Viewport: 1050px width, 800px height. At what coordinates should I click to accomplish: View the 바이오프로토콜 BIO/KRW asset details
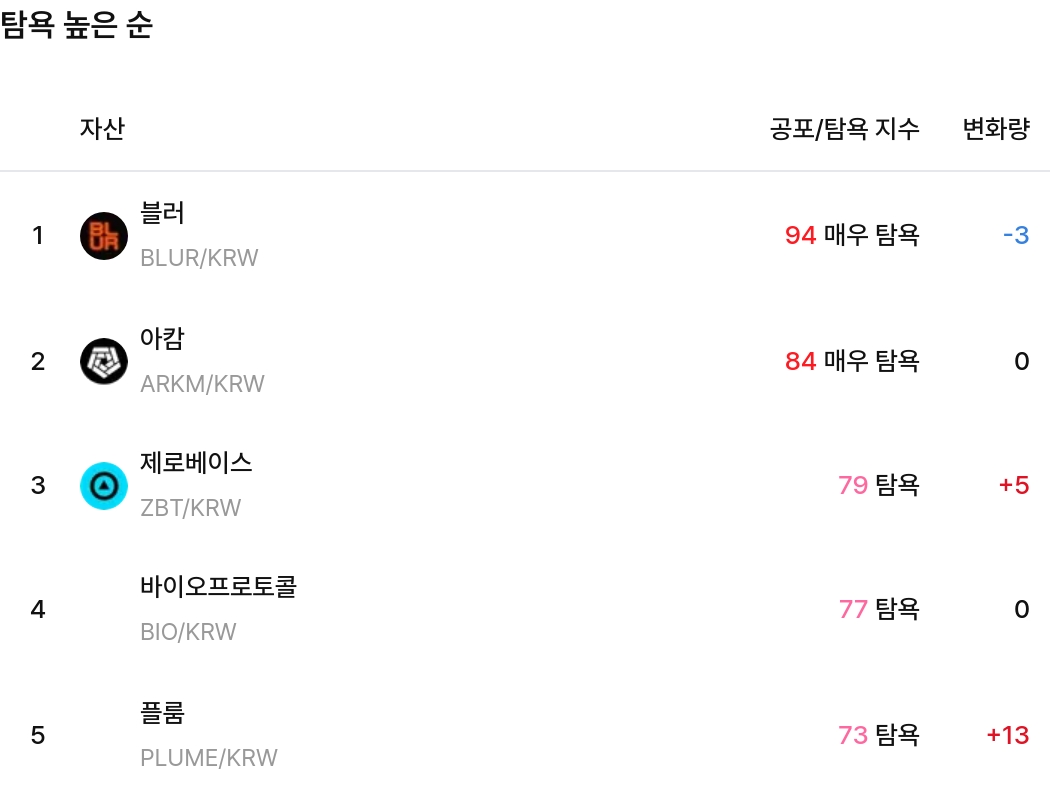pos(218,609)
